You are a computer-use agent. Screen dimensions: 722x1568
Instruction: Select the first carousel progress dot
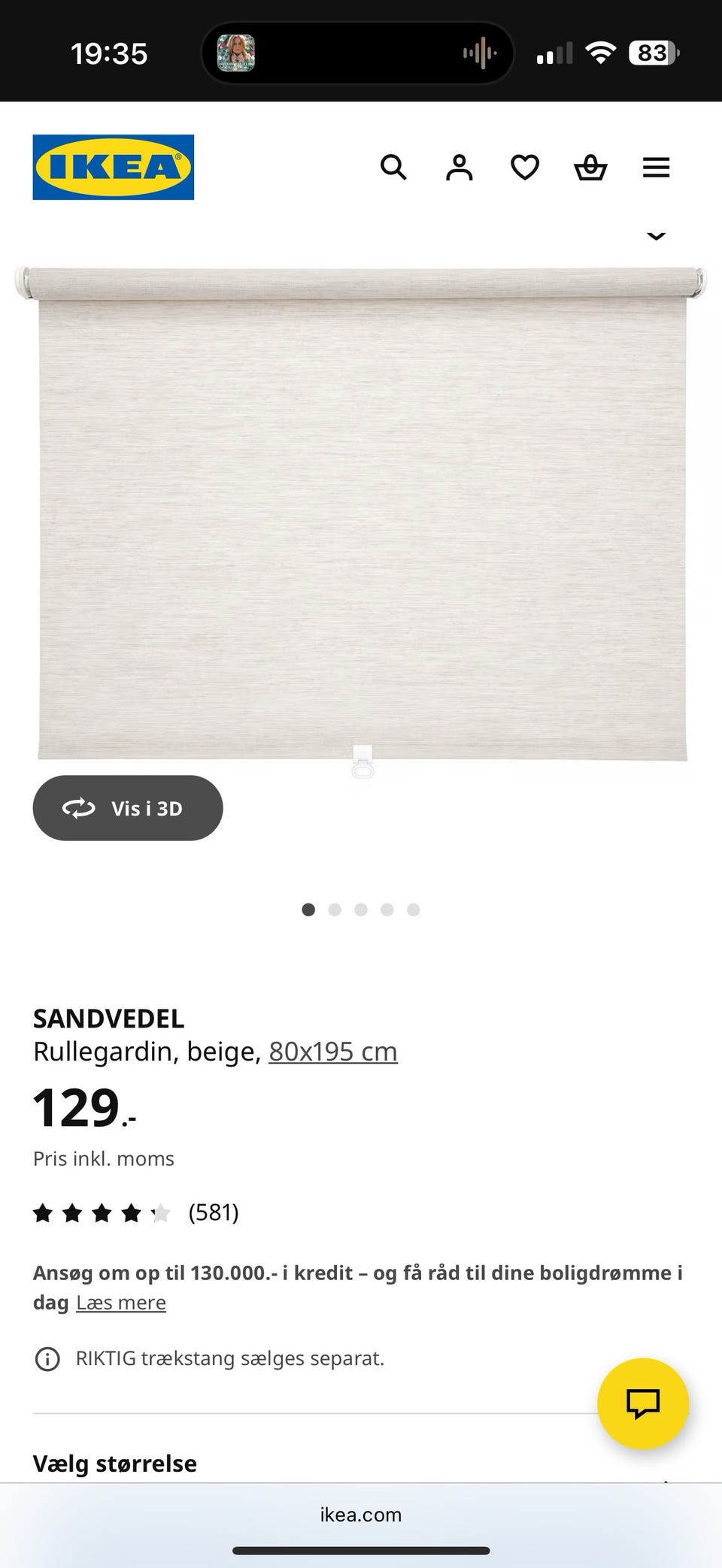click(308, 910)
